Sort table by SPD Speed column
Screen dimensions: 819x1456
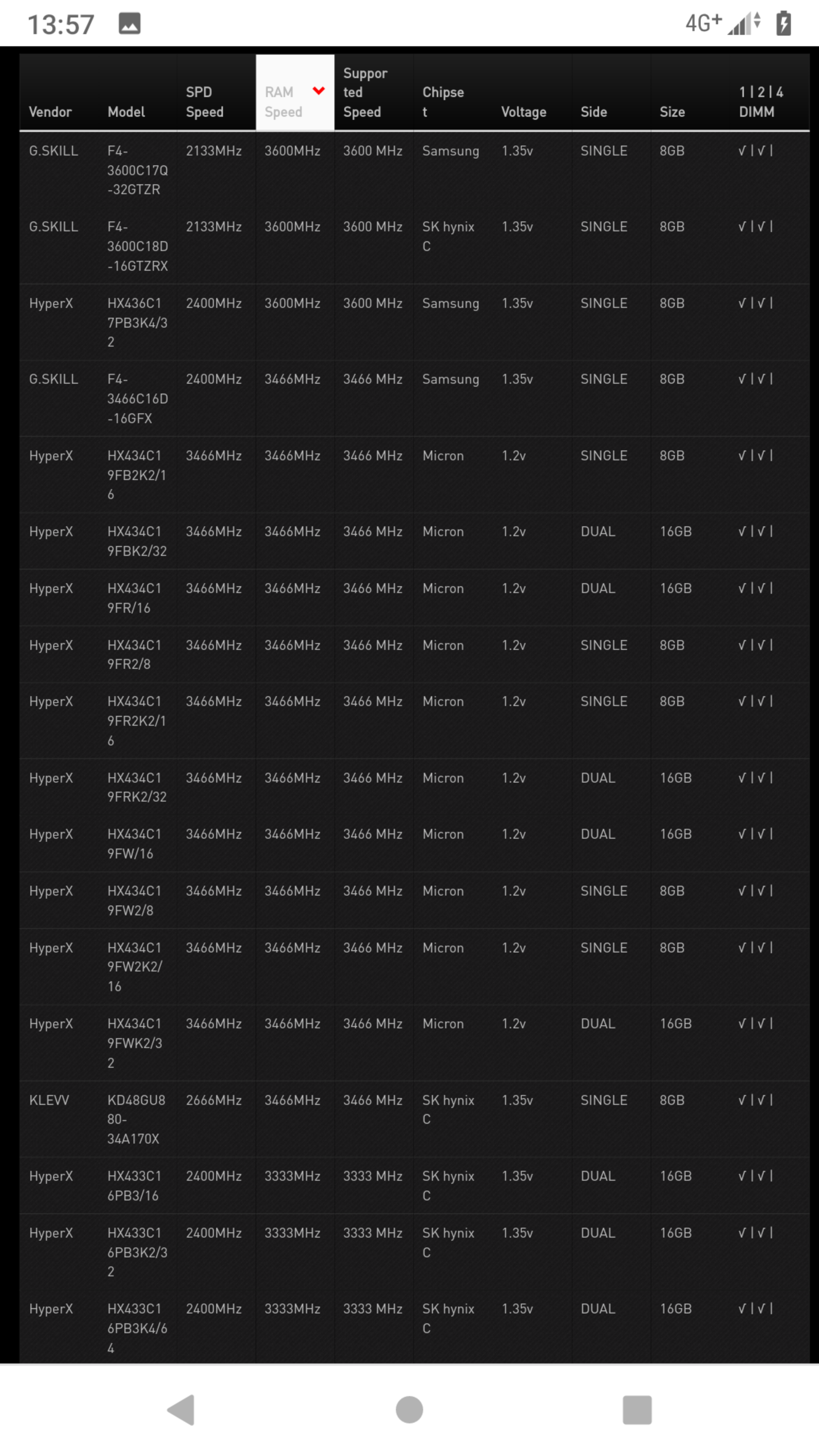[x=205, y=102]
